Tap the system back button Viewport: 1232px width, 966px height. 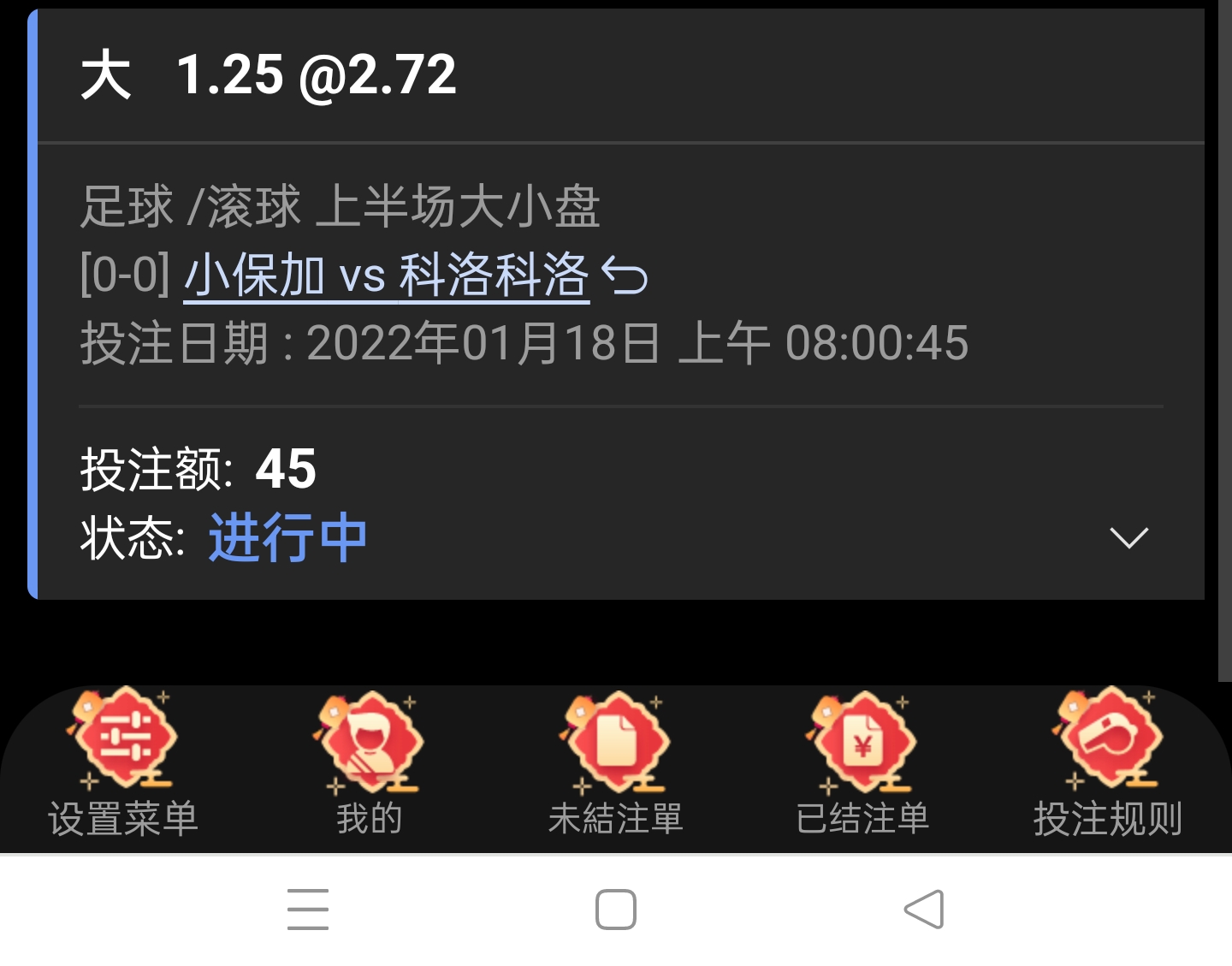(x=924, y=909)
